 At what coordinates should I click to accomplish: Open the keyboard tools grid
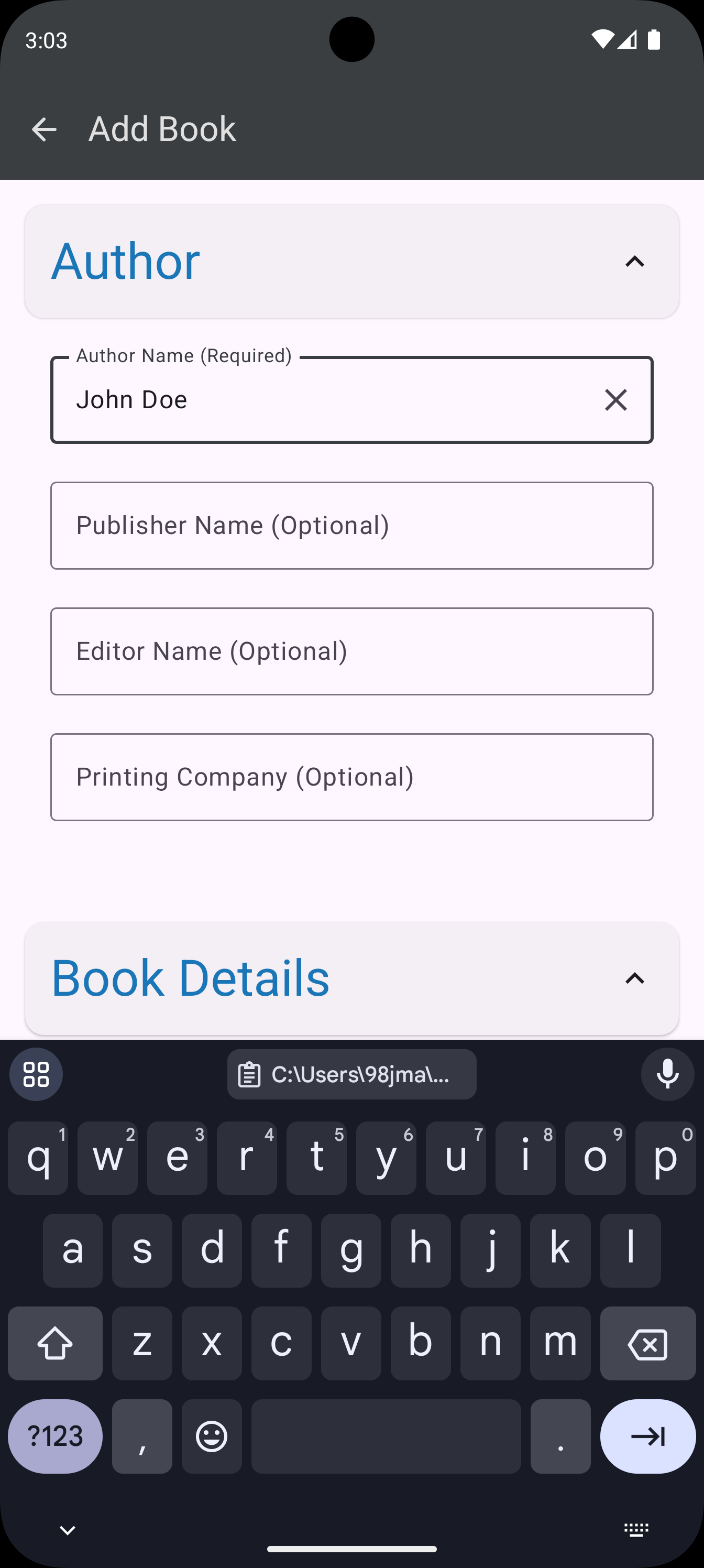tap(36, 1074)
